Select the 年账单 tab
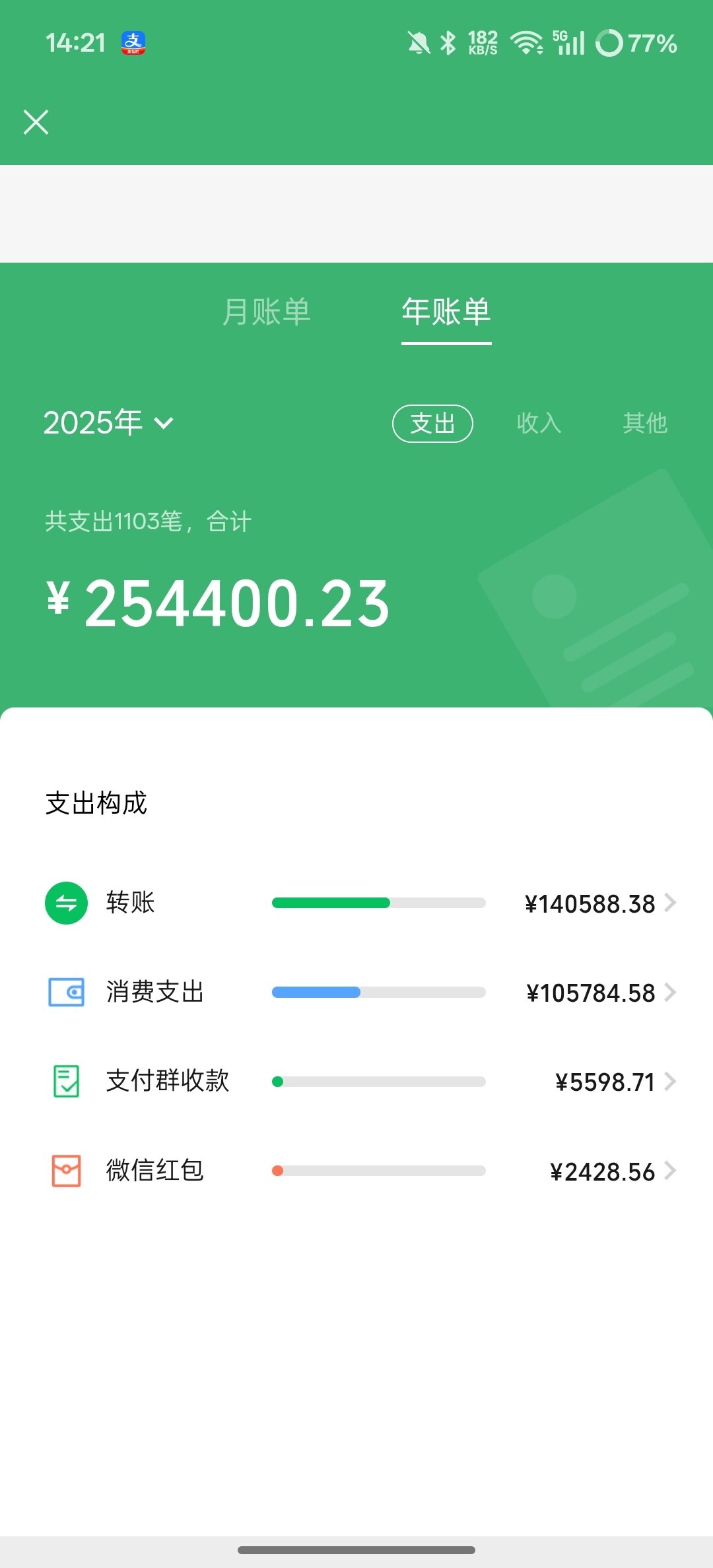The height and width of the screenshot is (1568, 713). [446, 311]
